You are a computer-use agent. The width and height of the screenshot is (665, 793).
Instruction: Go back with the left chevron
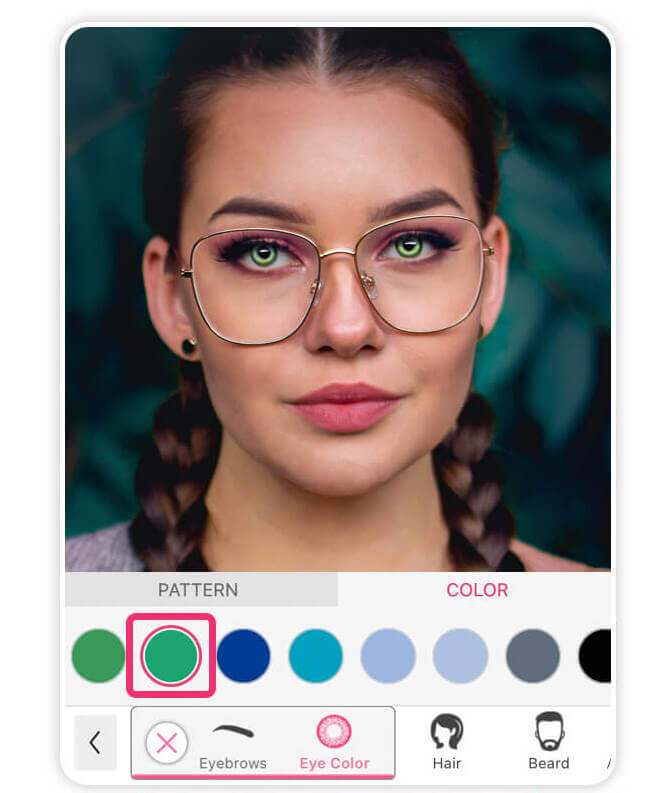pyautogui.click(x=95, y=742)
